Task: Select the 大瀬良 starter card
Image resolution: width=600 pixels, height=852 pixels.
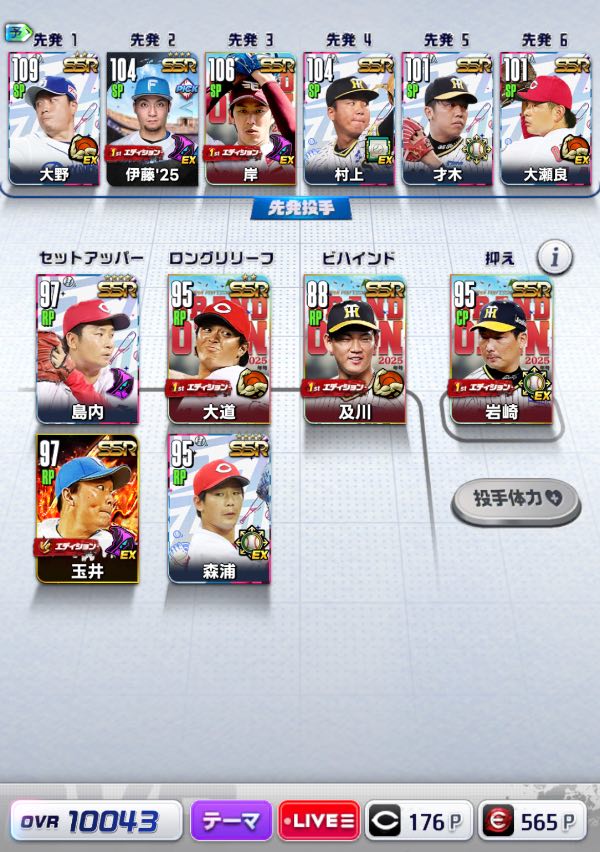Action: 545,118
